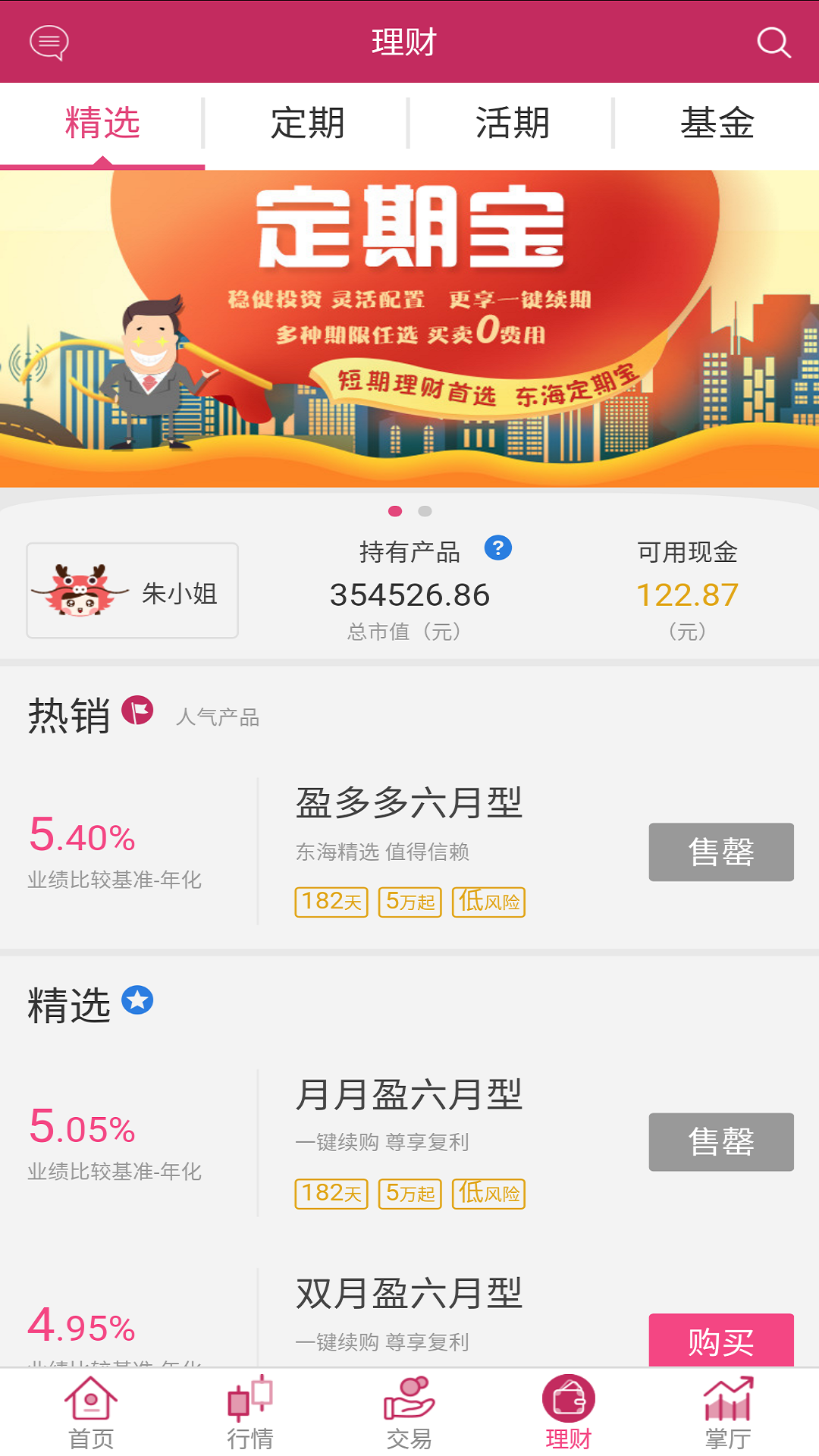
Task: Tap the second carousel indicator dot
Action: pos(426,511)
